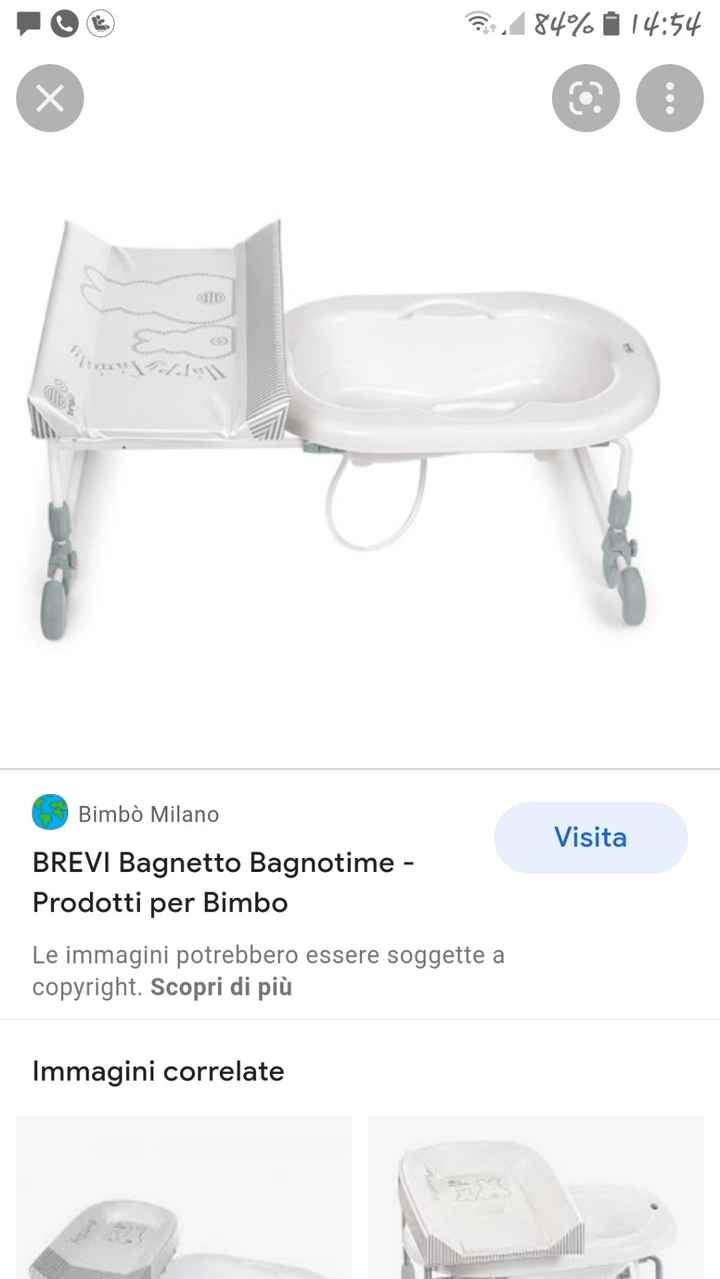Screen dimensions: 720x1279
Task: Tap the Immagini correlate section heading
Action: 158,1071
